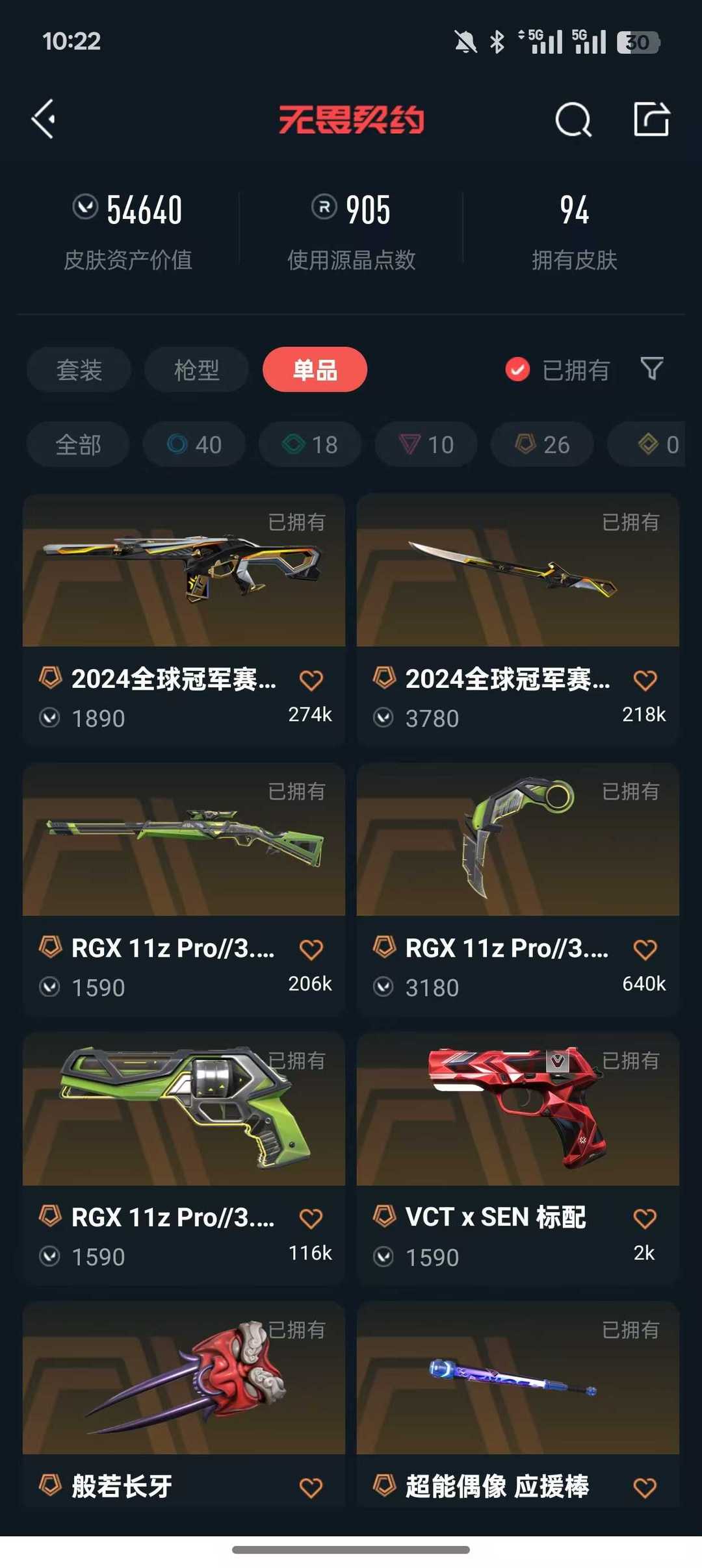
Task: Select the gold rarity filter showing 26
Action: 541,444
